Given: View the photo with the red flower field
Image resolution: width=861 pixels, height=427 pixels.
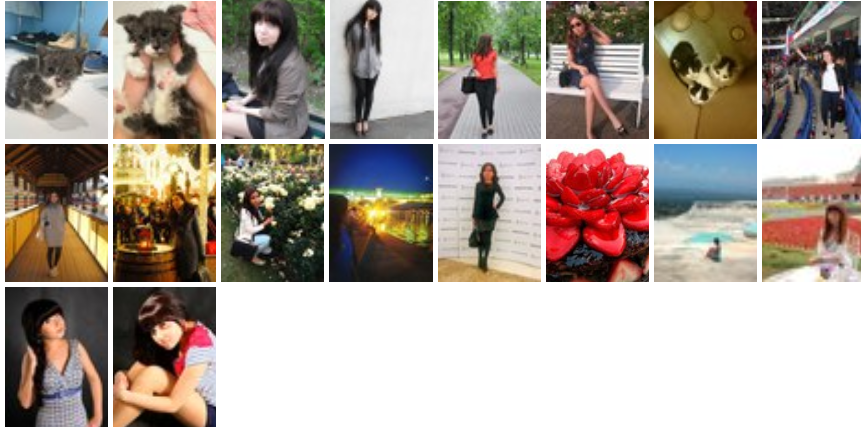Looking at the screenshot, I should coord(812,213).
